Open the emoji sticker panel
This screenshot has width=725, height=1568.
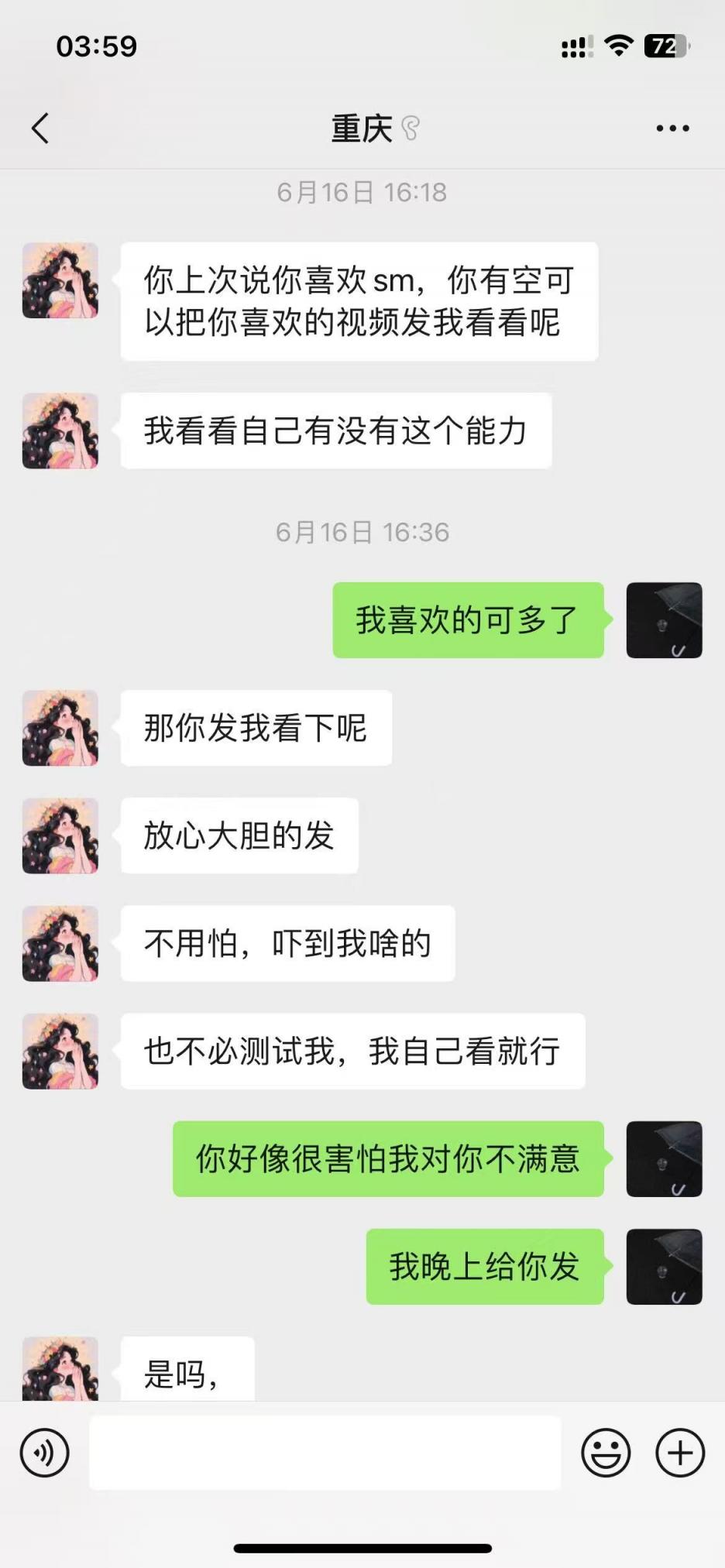click(606, 1453)
